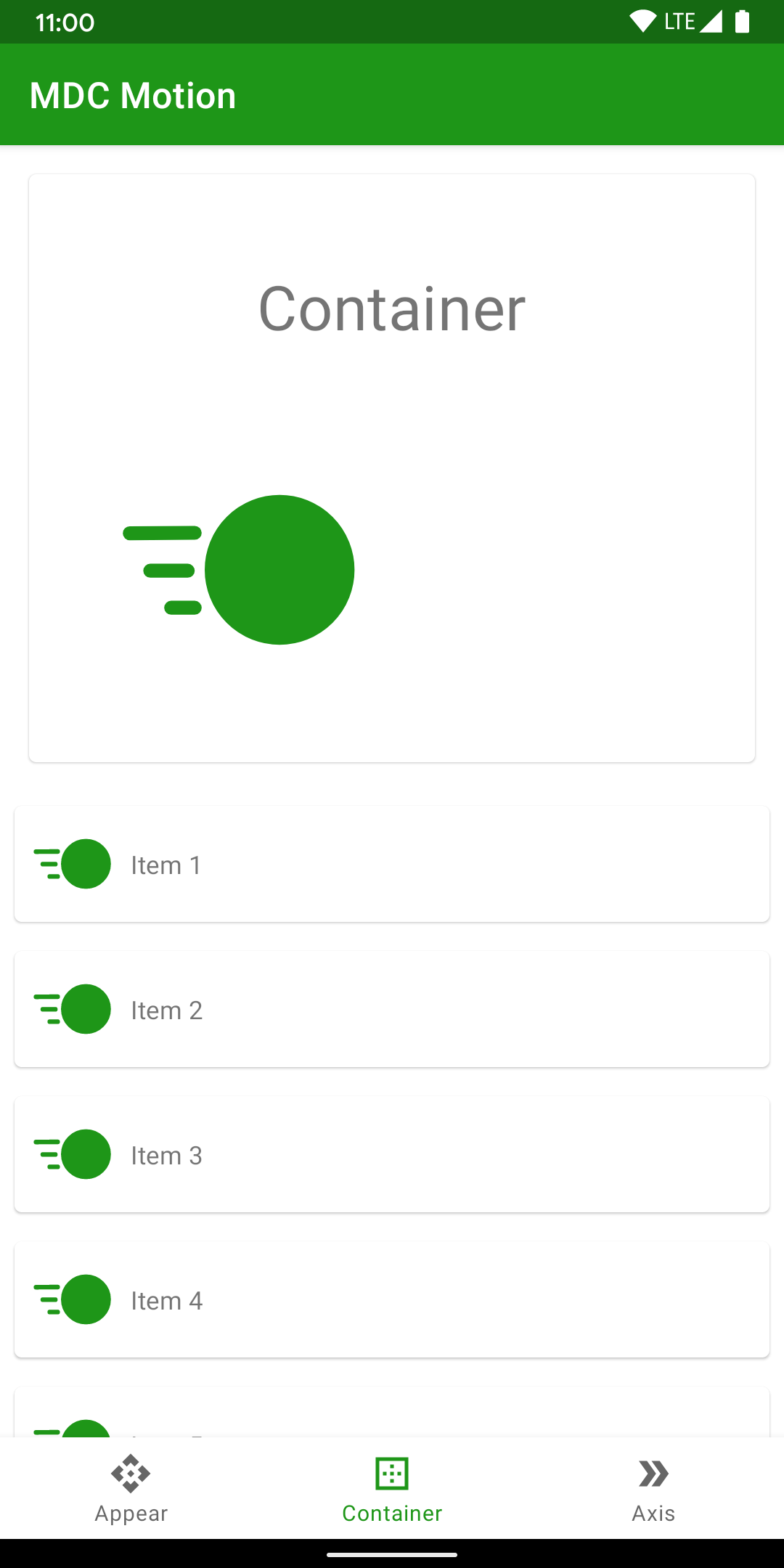The width and height of the screenshot is (784, 1568).
Task: Tap the Item 4 card
Action: pos(392,1299)
